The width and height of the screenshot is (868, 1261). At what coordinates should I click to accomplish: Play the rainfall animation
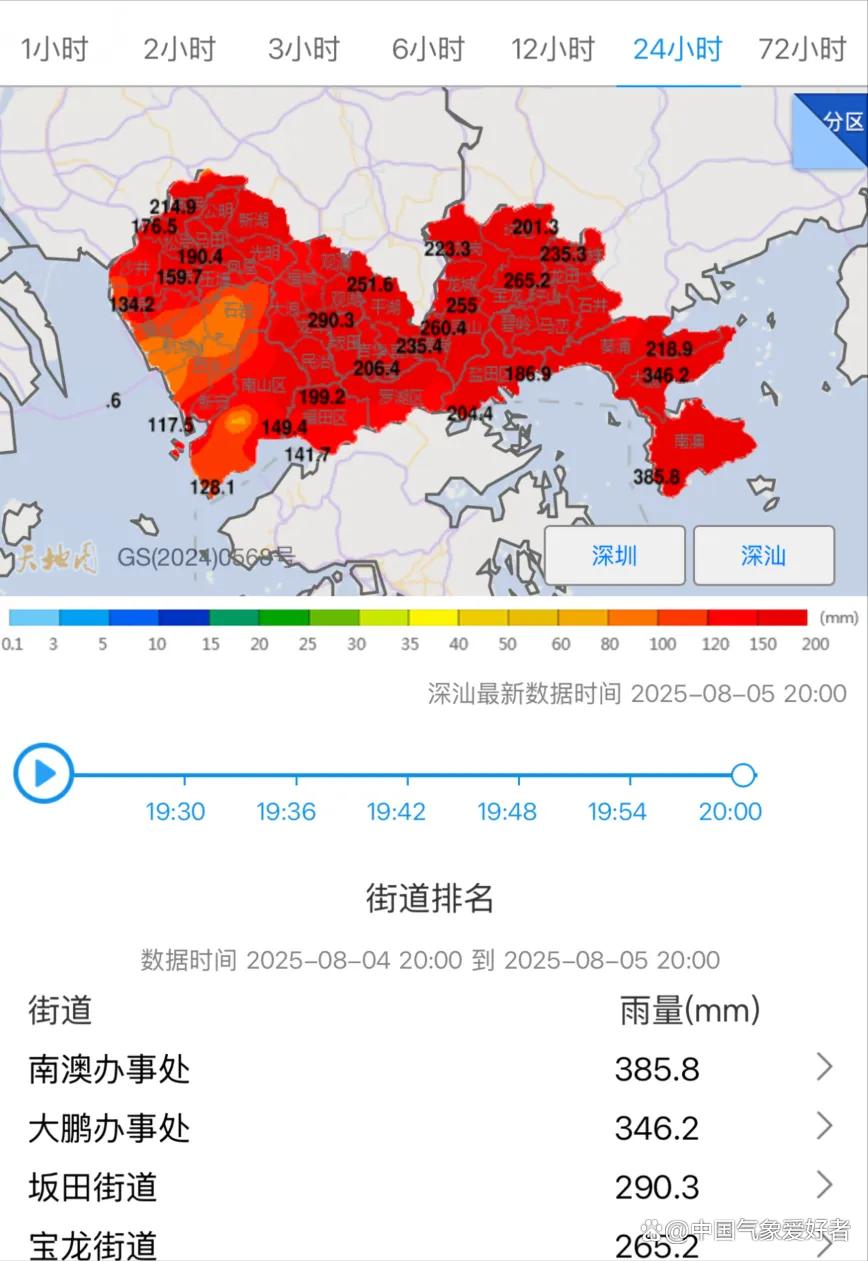43,774
